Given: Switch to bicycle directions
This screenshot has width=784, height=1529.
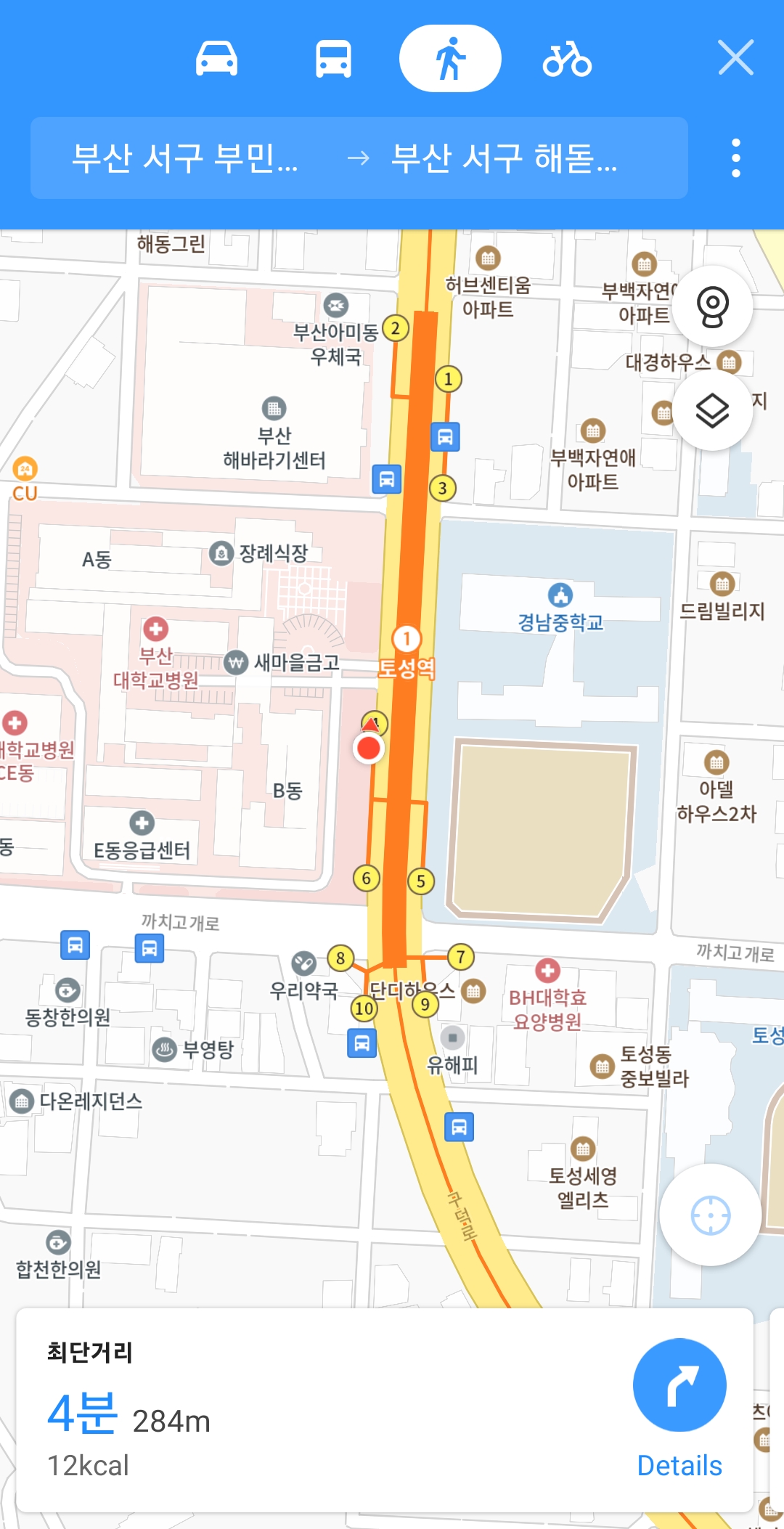Looking at the screenshot, I should tap(567, 59).
